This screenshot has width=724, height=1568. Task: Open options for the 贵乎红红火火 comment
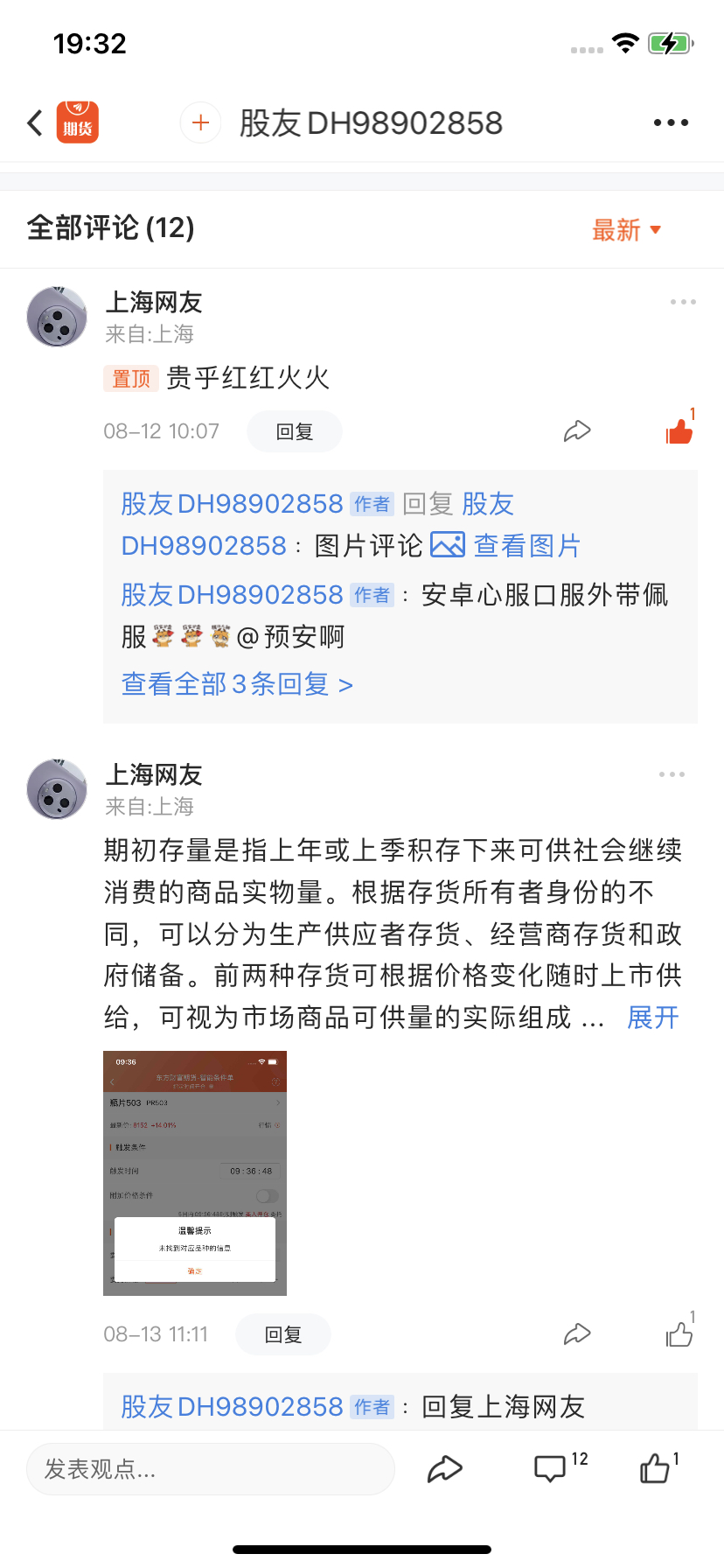(683, 302)
